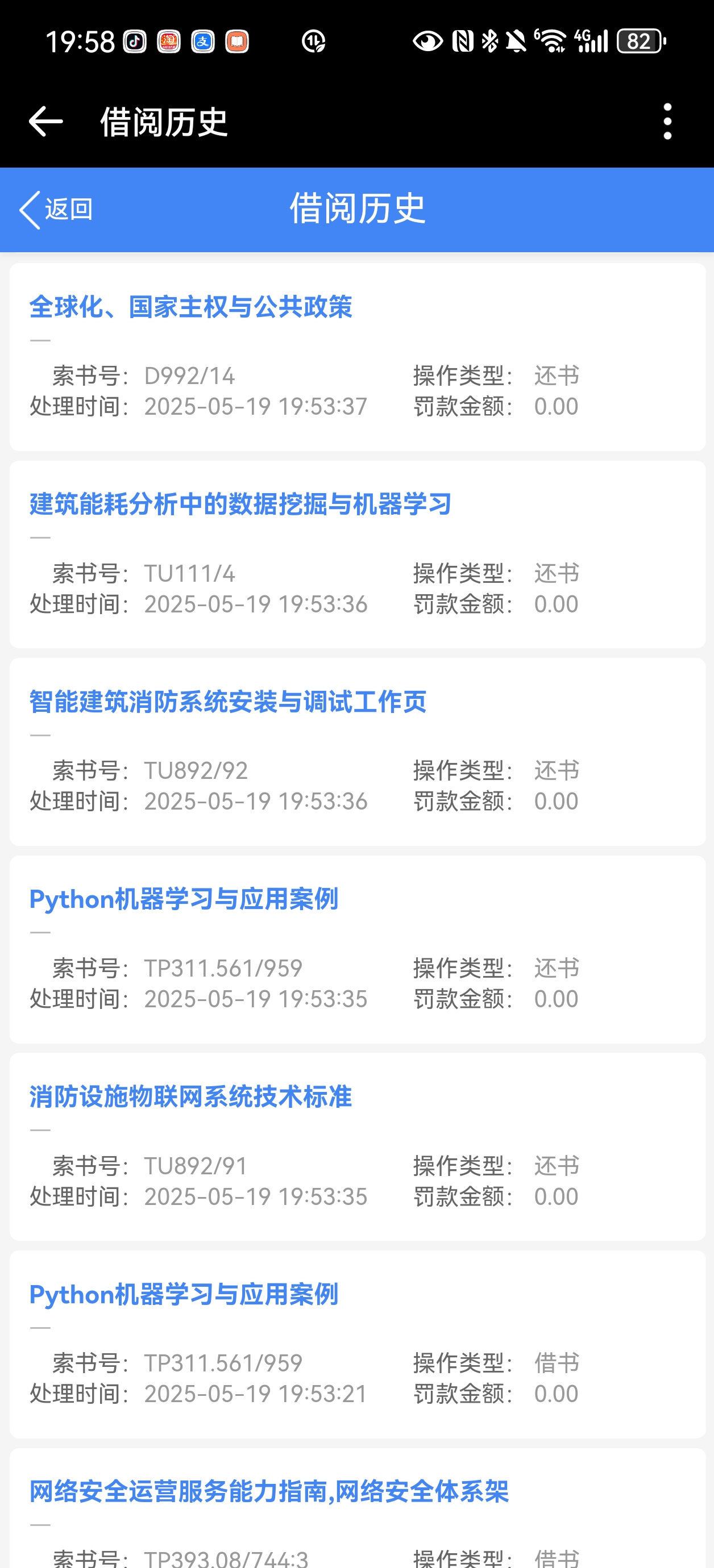
Task: Select the 消防设施物联网系统技术标准 title
Action: click(190, 1097)
